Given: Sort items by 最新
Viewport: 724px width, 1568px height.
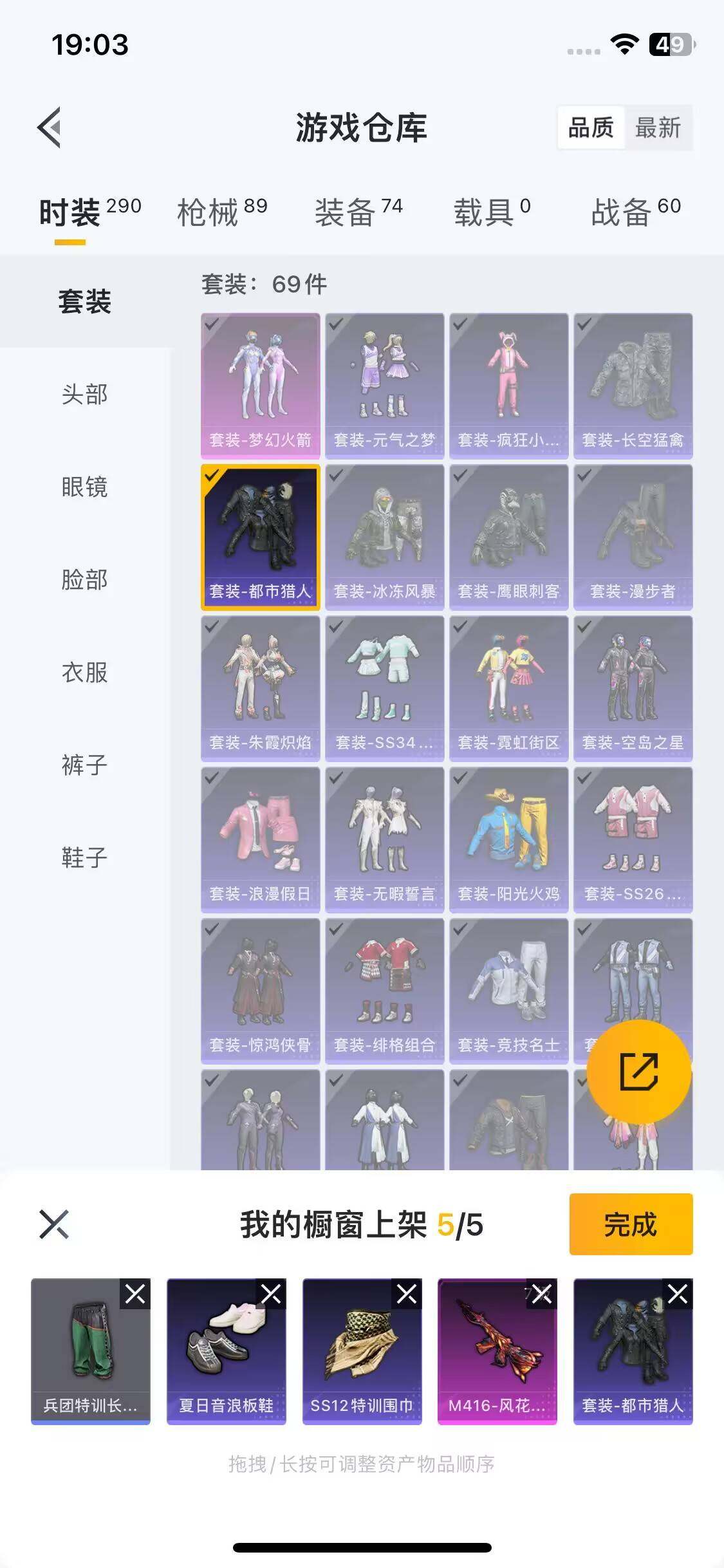Looking at the screenshot, I should (x=658, y=127).
